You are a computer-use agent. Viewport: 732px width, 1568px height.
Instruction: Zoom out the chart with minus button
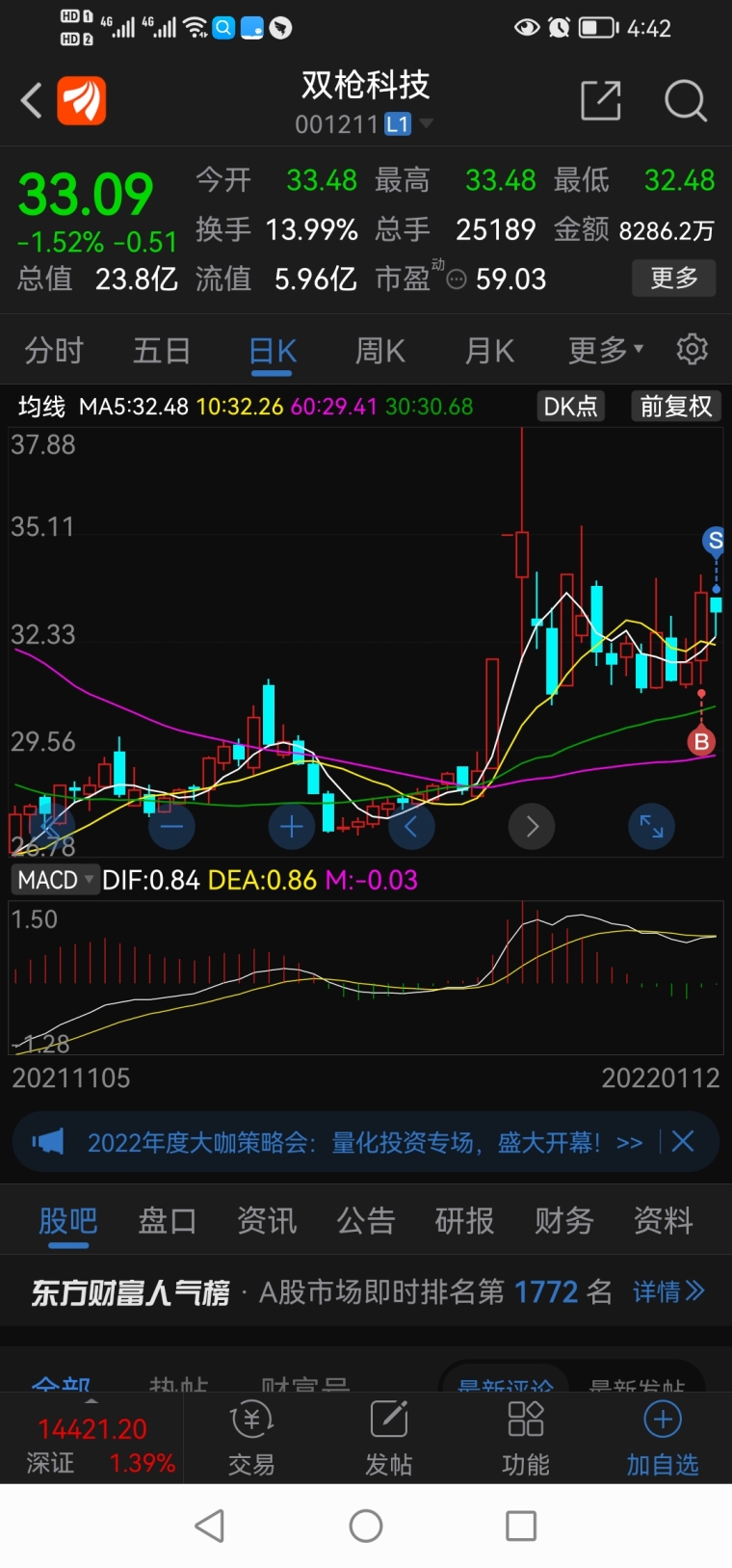[171, 826]
